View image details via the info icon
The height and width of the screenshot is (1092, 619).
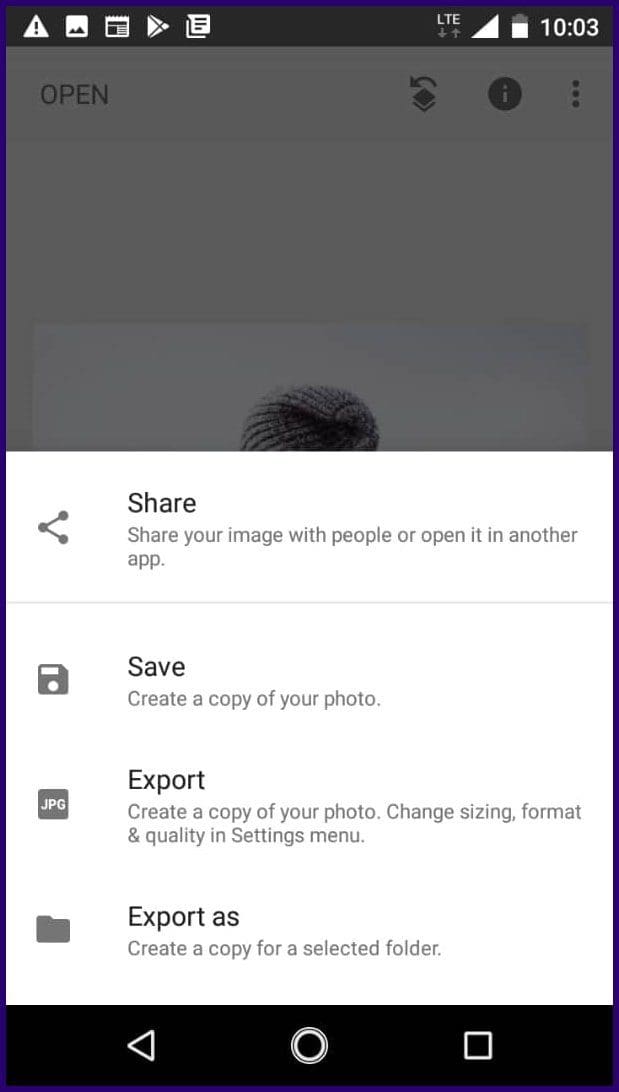point(505,94)
